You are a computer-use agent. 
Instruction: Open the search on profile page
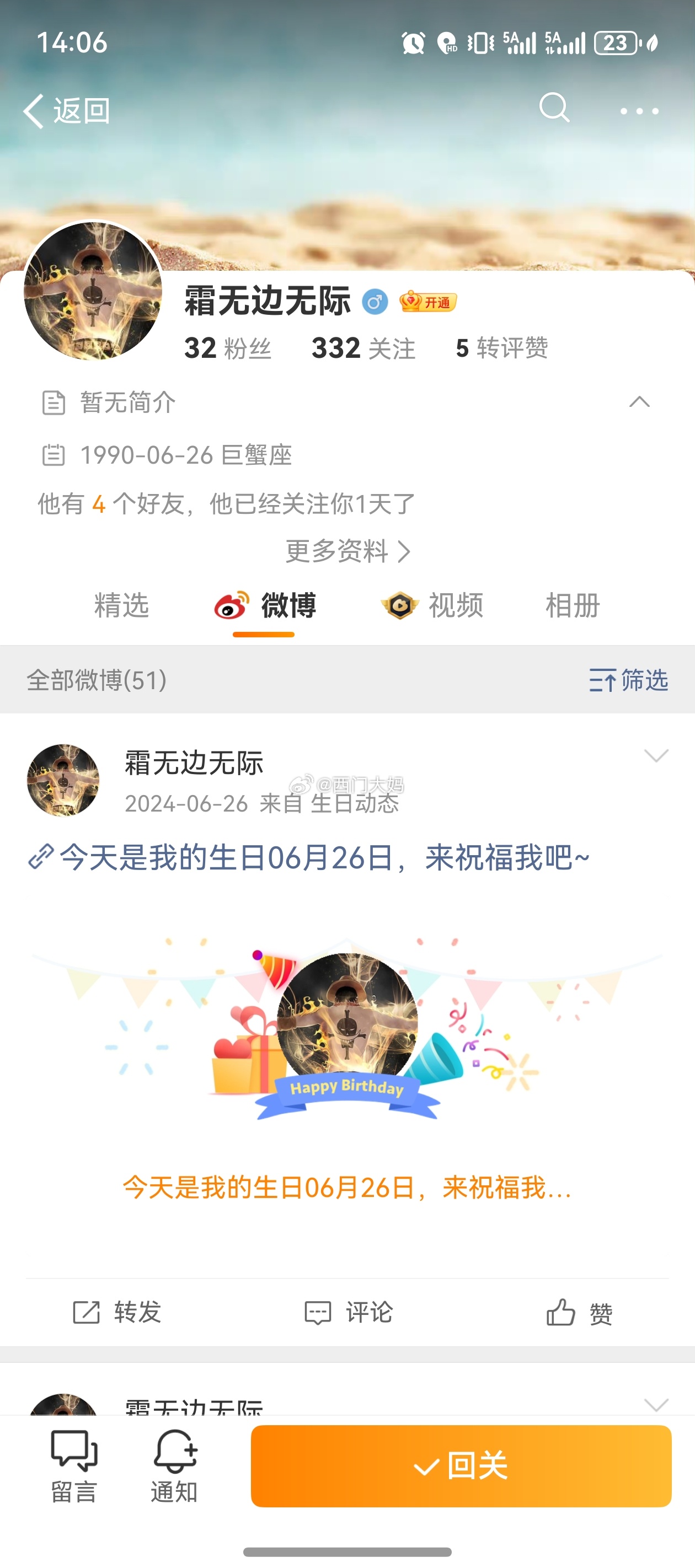tap(554, 110)
